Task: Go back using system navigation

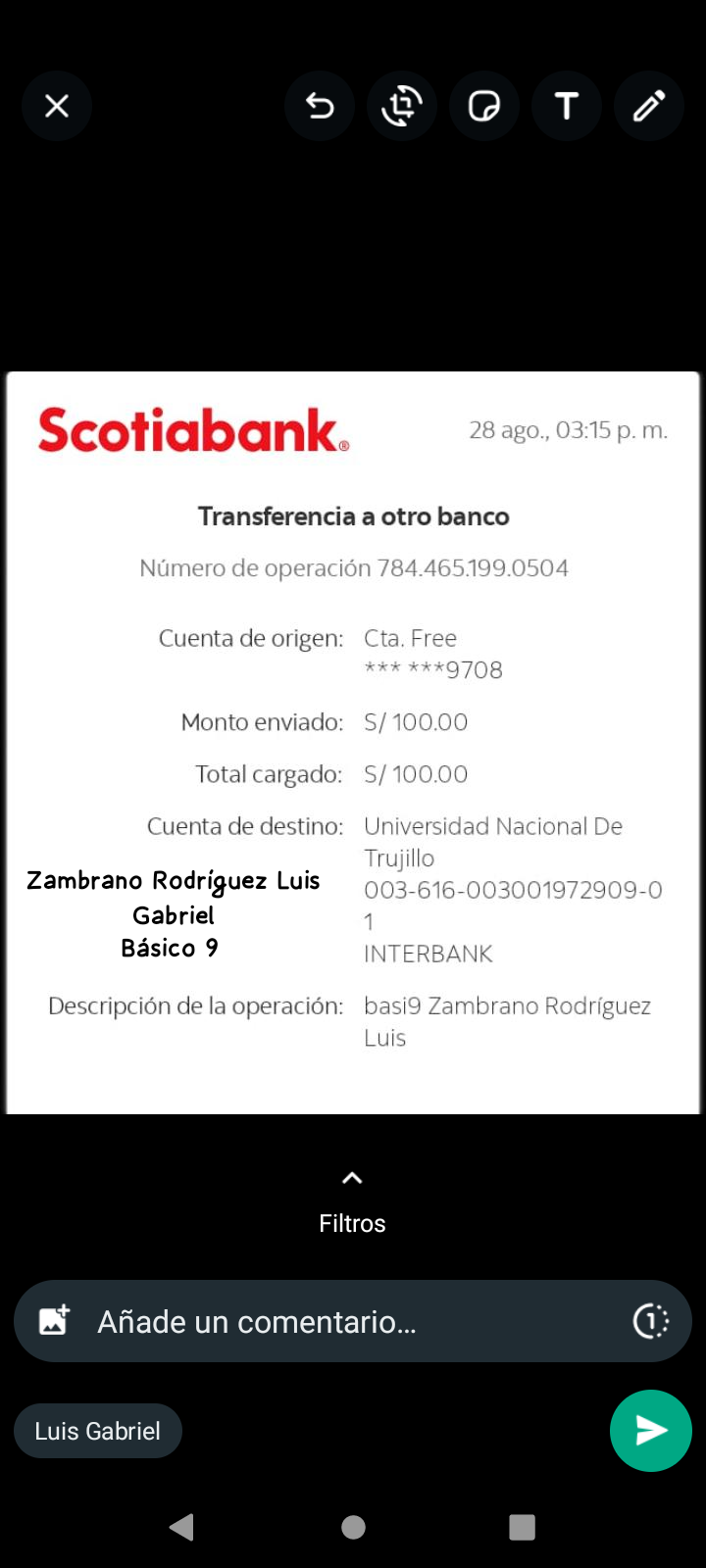Action: [182, 1527]
